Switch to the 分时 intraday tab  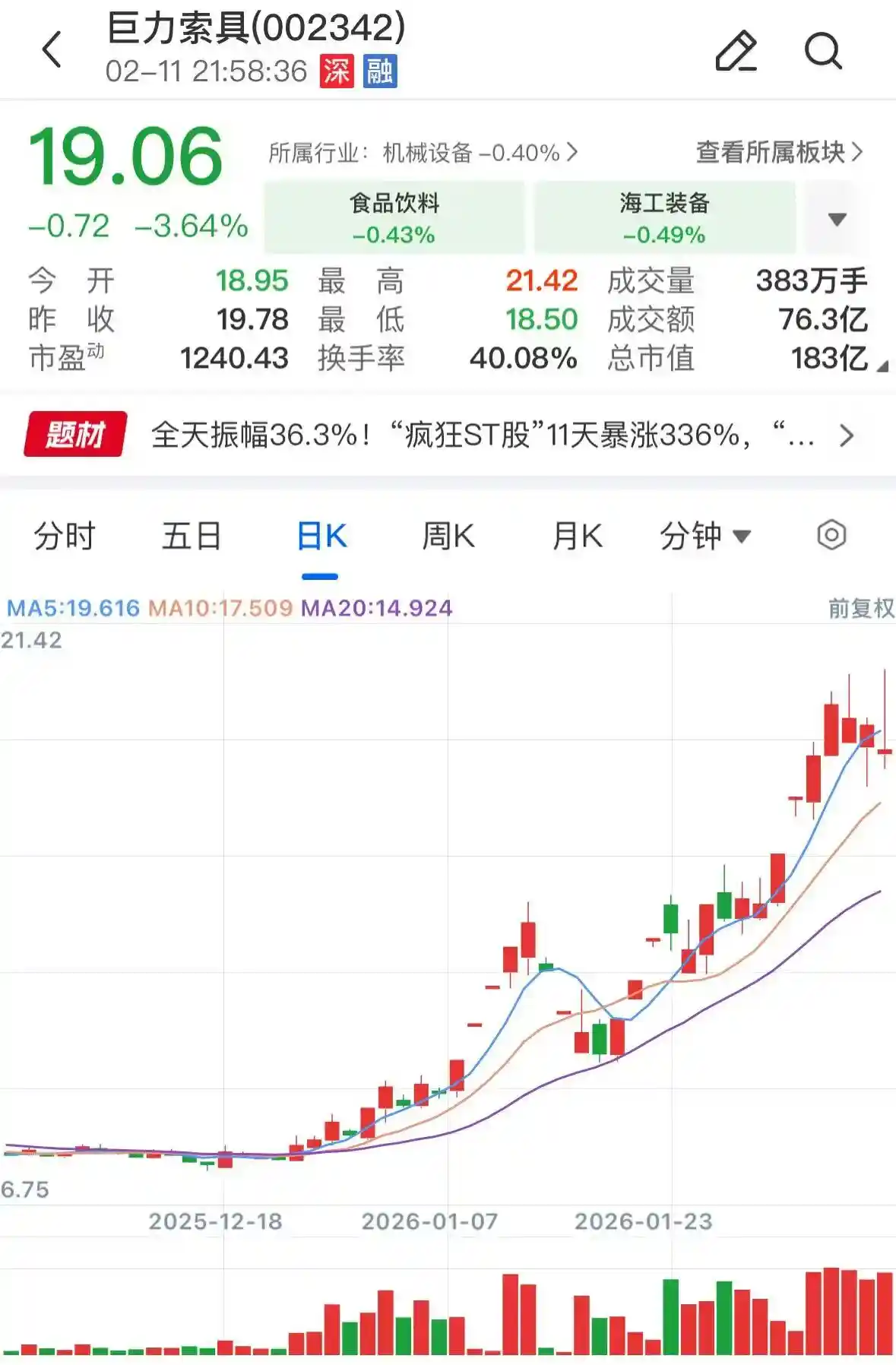coord(64,535)
